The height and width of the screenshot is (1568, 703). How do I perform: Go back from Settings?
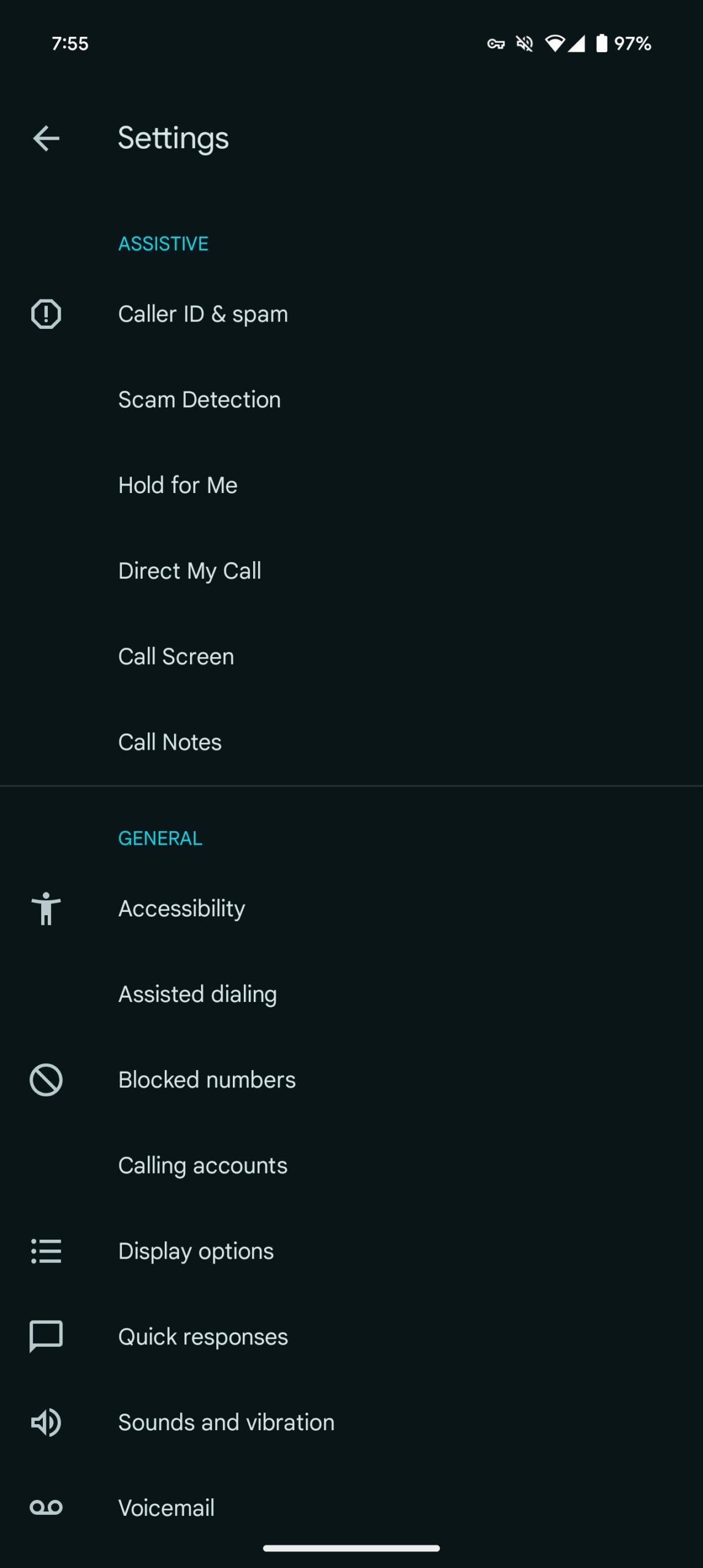pyautogui.click(x=46, y=138)
